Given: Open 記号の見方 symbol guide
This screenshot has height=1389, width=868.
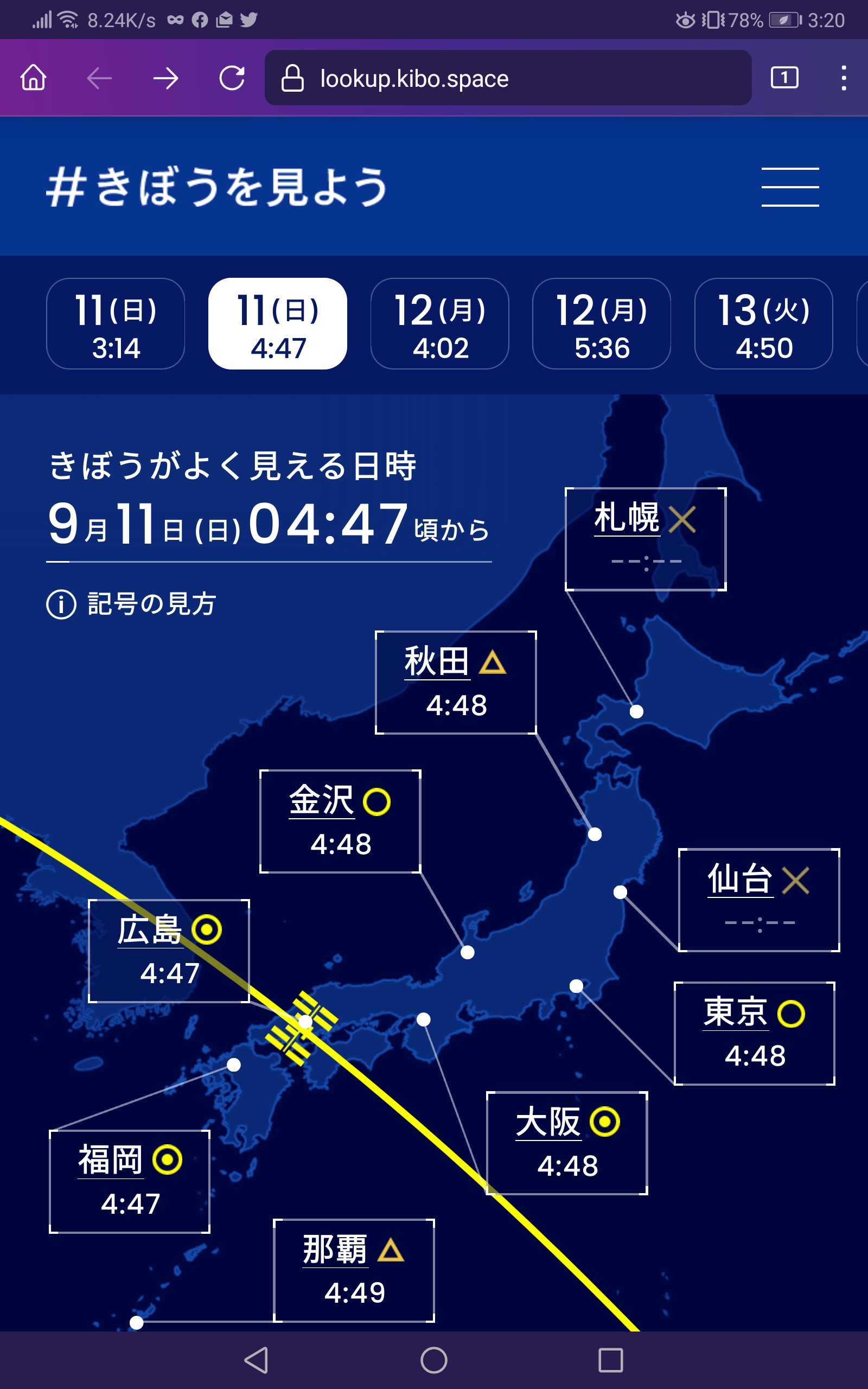Looking at the screenshot, I should coord(131,604).
